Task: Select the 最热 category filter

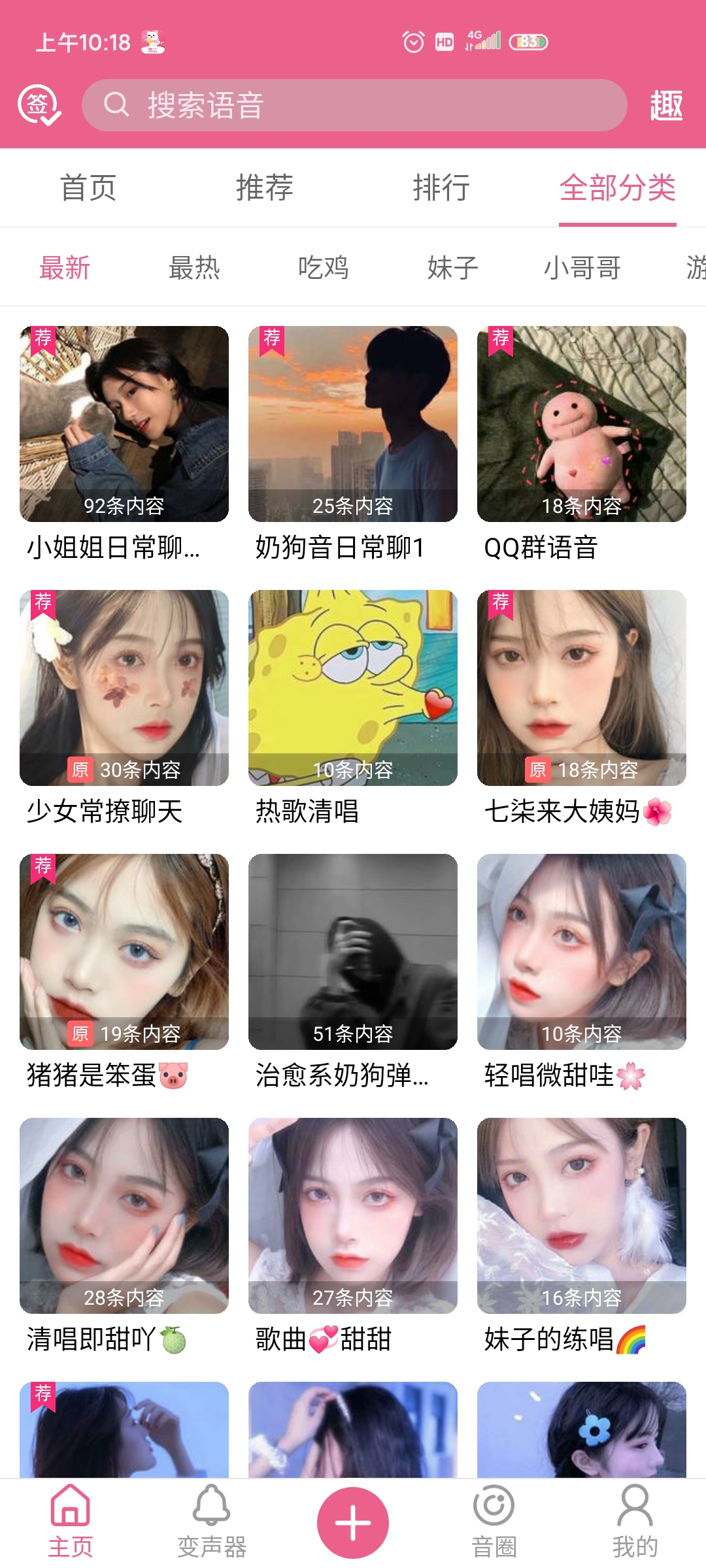Action: (194, 268)
